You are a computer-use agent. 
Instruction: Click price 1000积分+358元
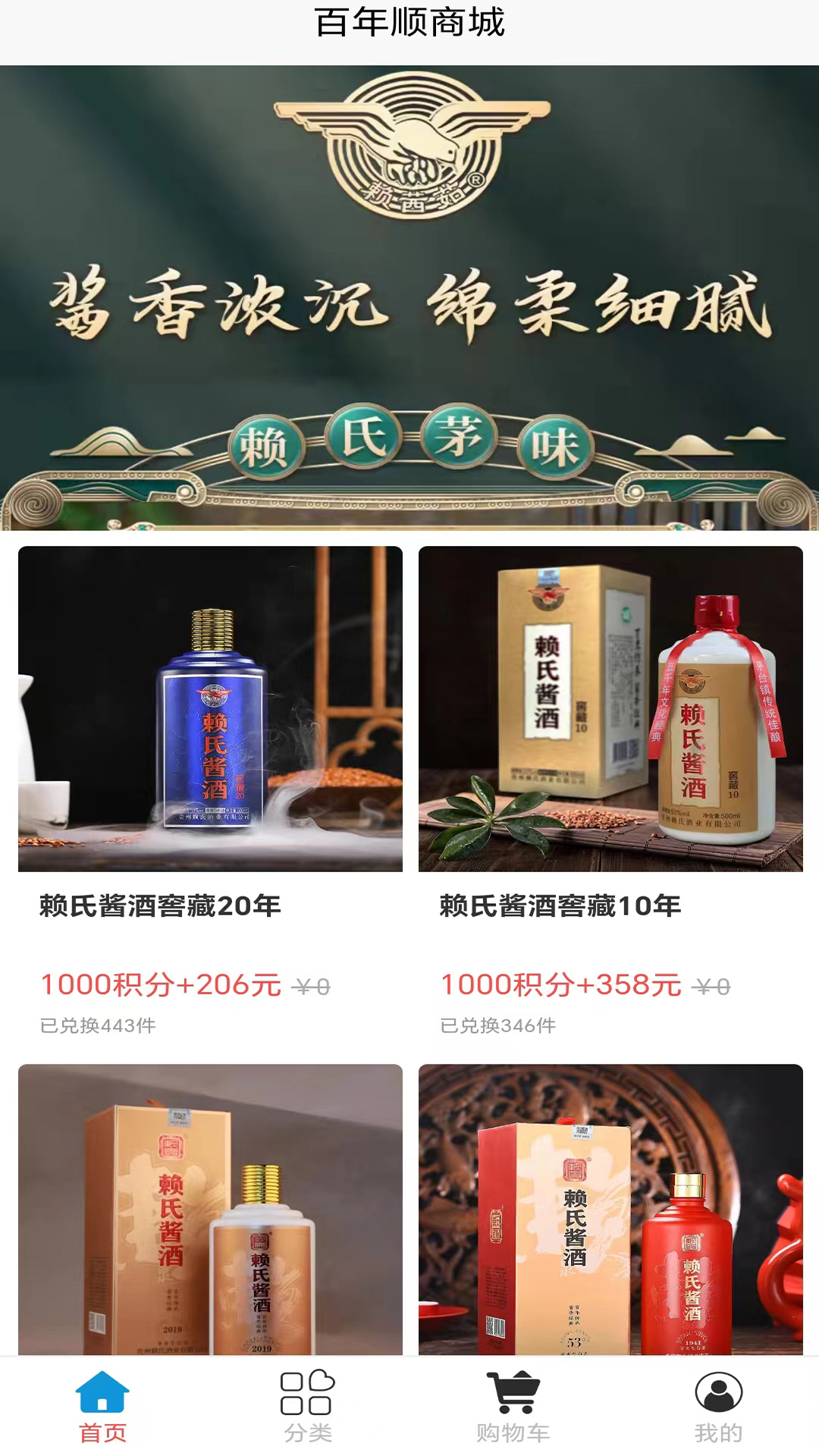click(x=561, y=984)
